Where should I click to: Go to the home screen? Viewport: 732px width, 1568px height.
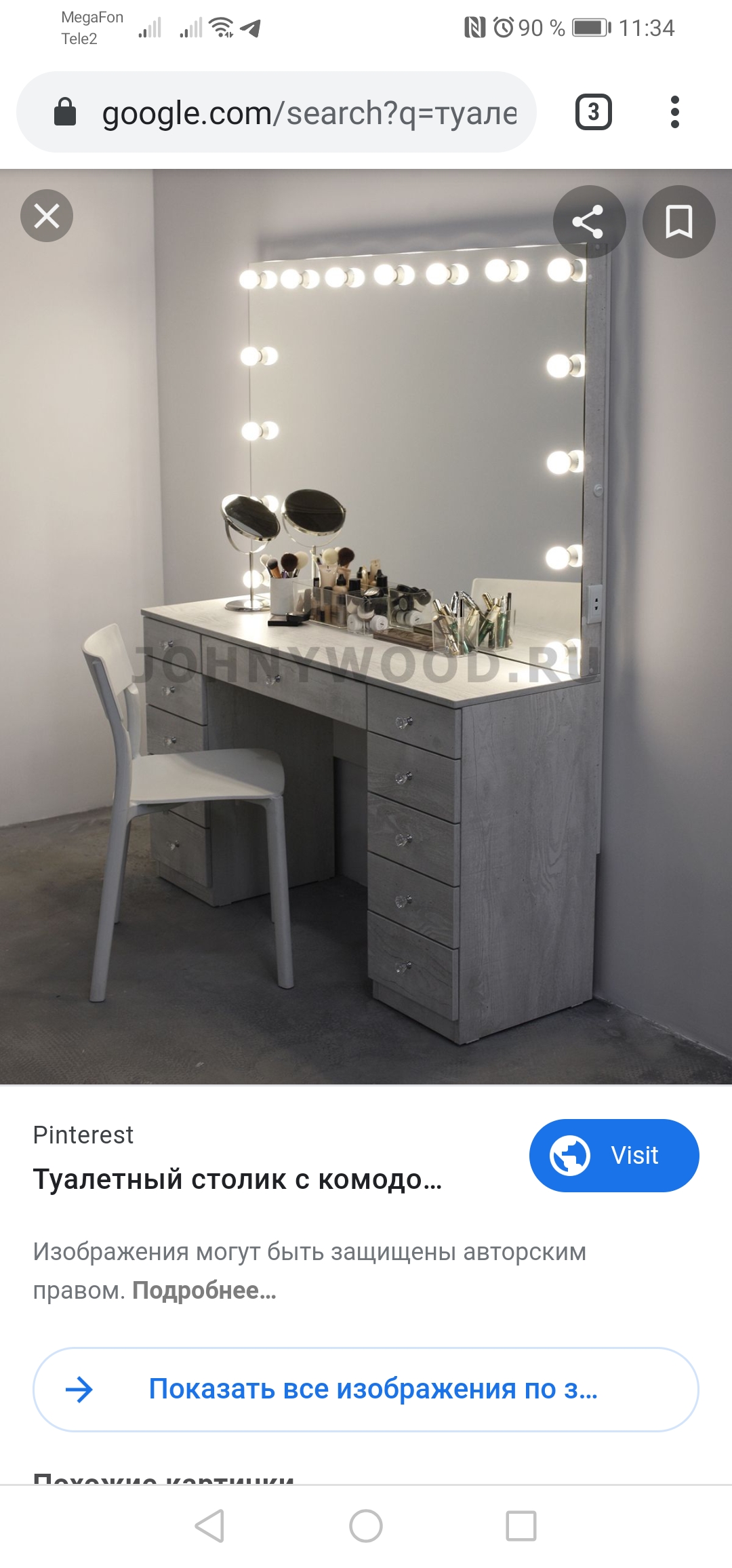[366, 1526]
